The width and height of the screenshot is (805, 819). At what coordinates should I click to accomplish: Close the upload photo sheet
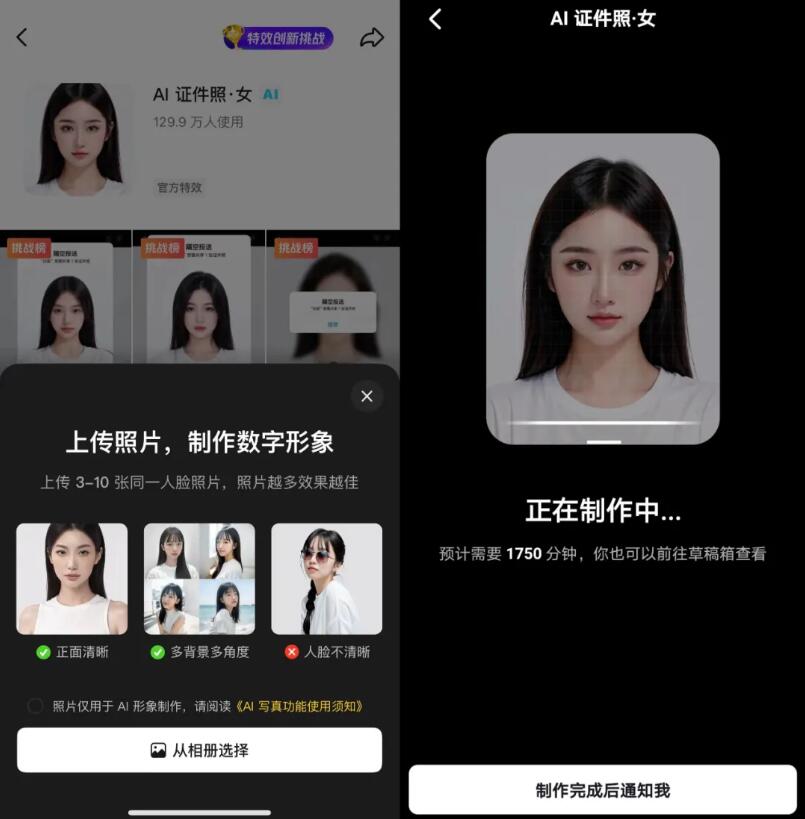[x=367, y=396]
